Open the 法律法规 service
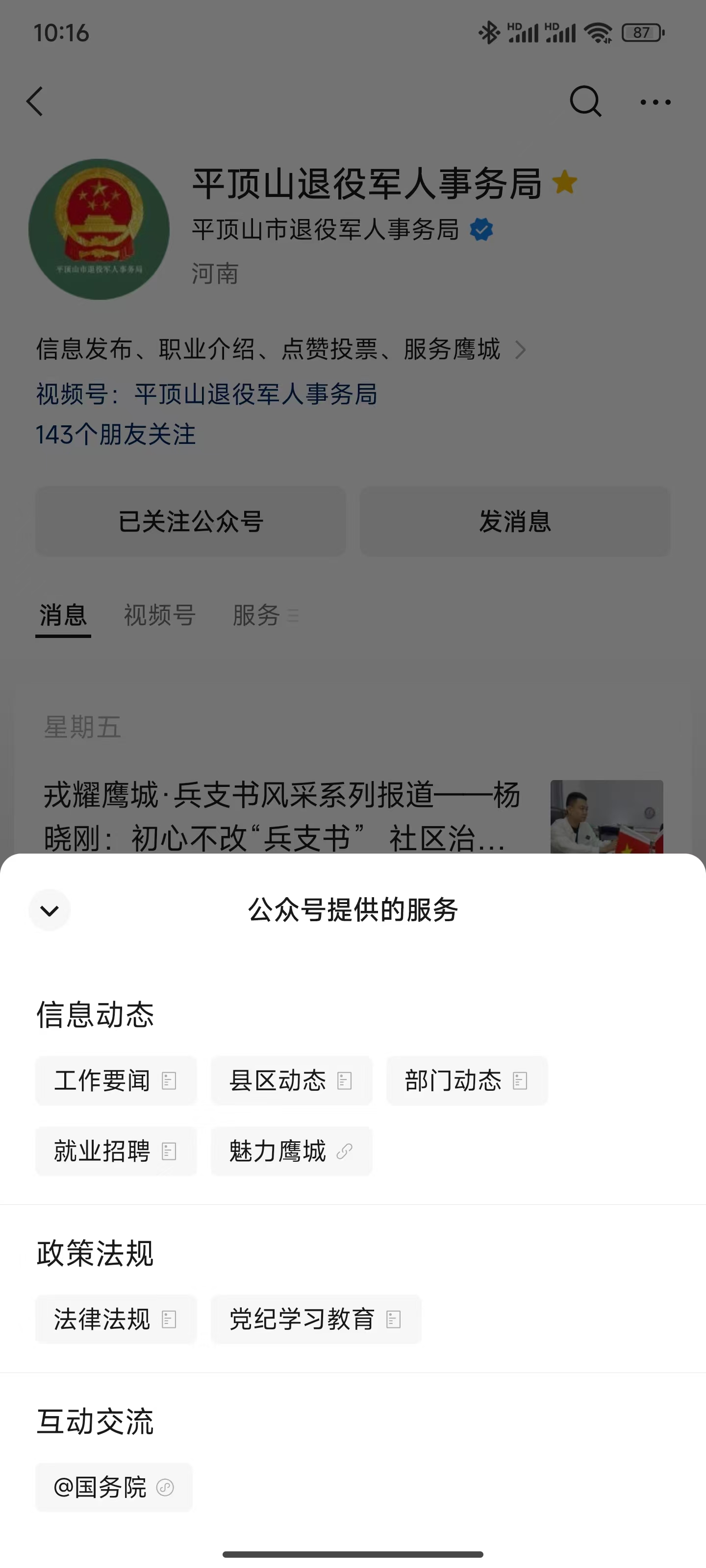 116,1320
